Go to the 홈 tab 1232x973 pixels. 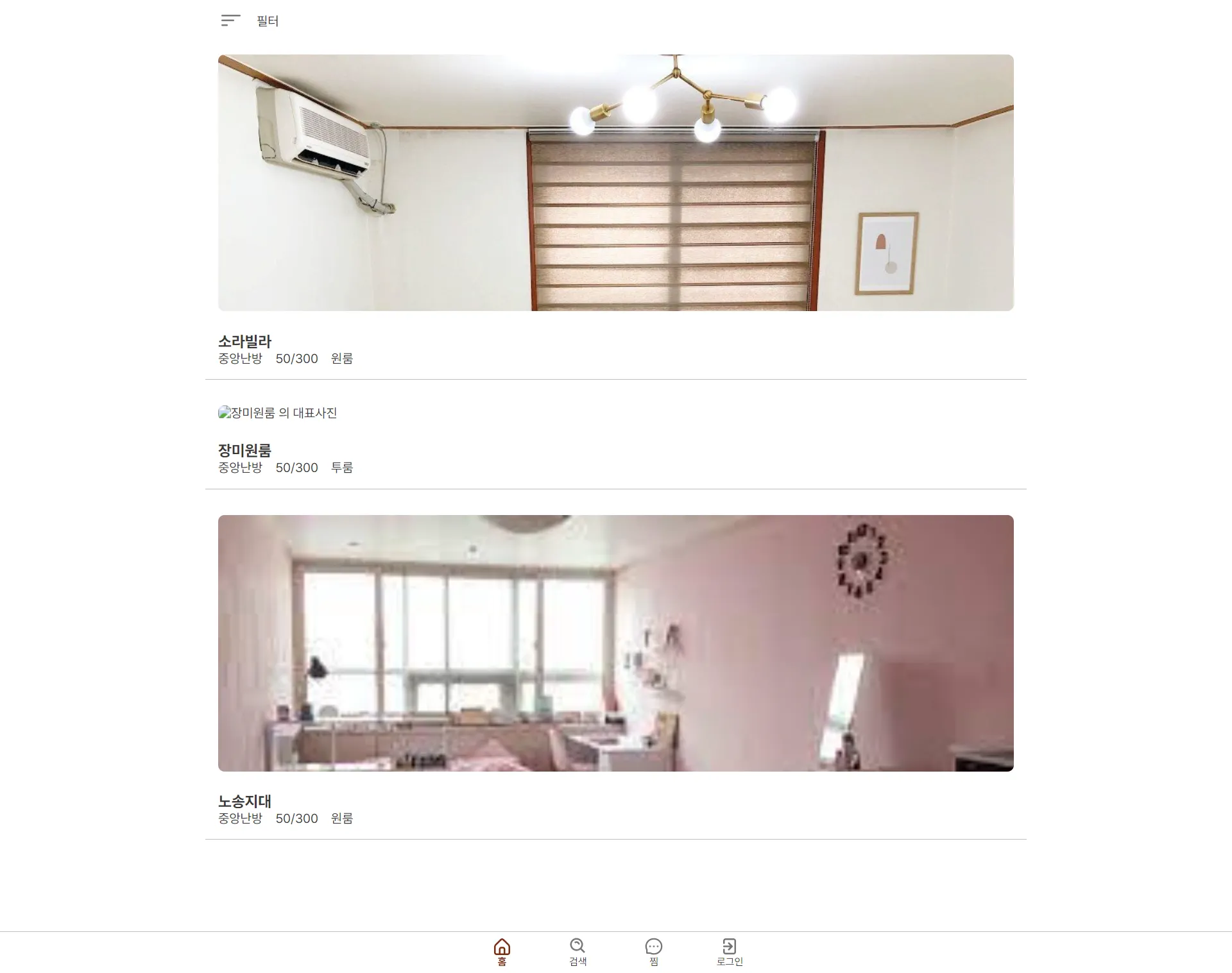(502, 952)
